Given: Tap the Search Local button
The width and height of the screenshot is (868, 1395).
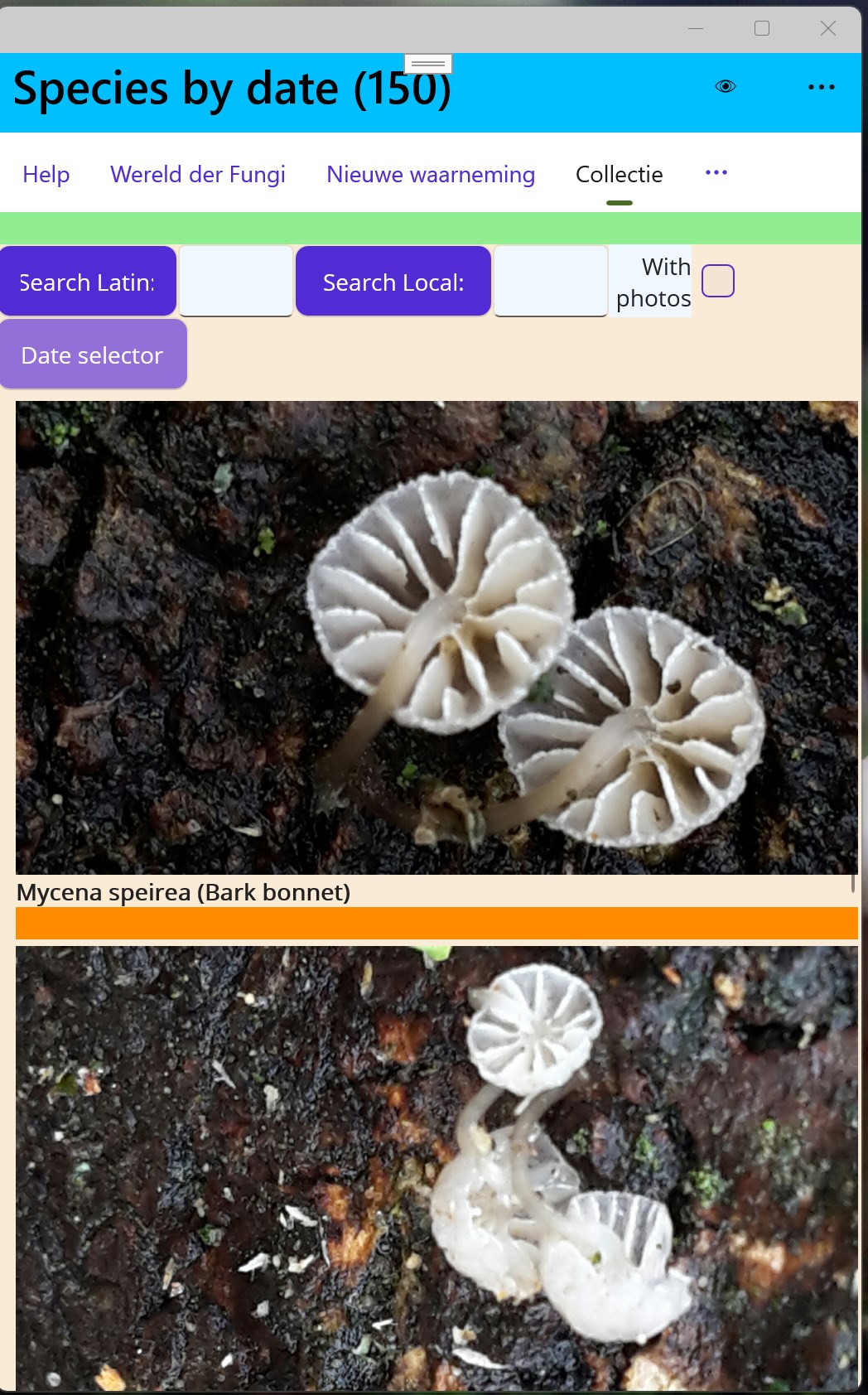Looking at the screenshot, I should coord(393,282).
